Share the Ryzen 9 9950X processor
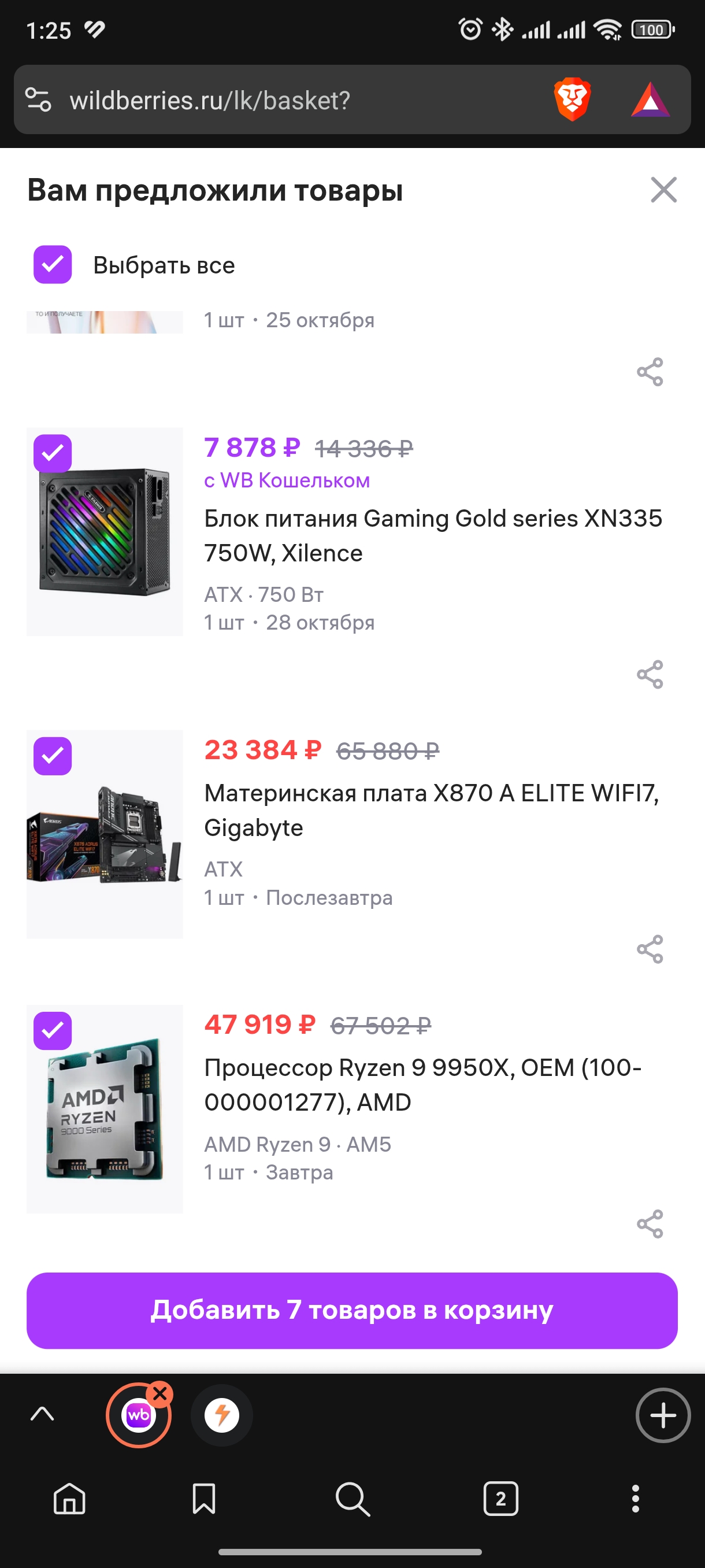The height and width of the screenshot is (1568, 705). coord(650,1224)
